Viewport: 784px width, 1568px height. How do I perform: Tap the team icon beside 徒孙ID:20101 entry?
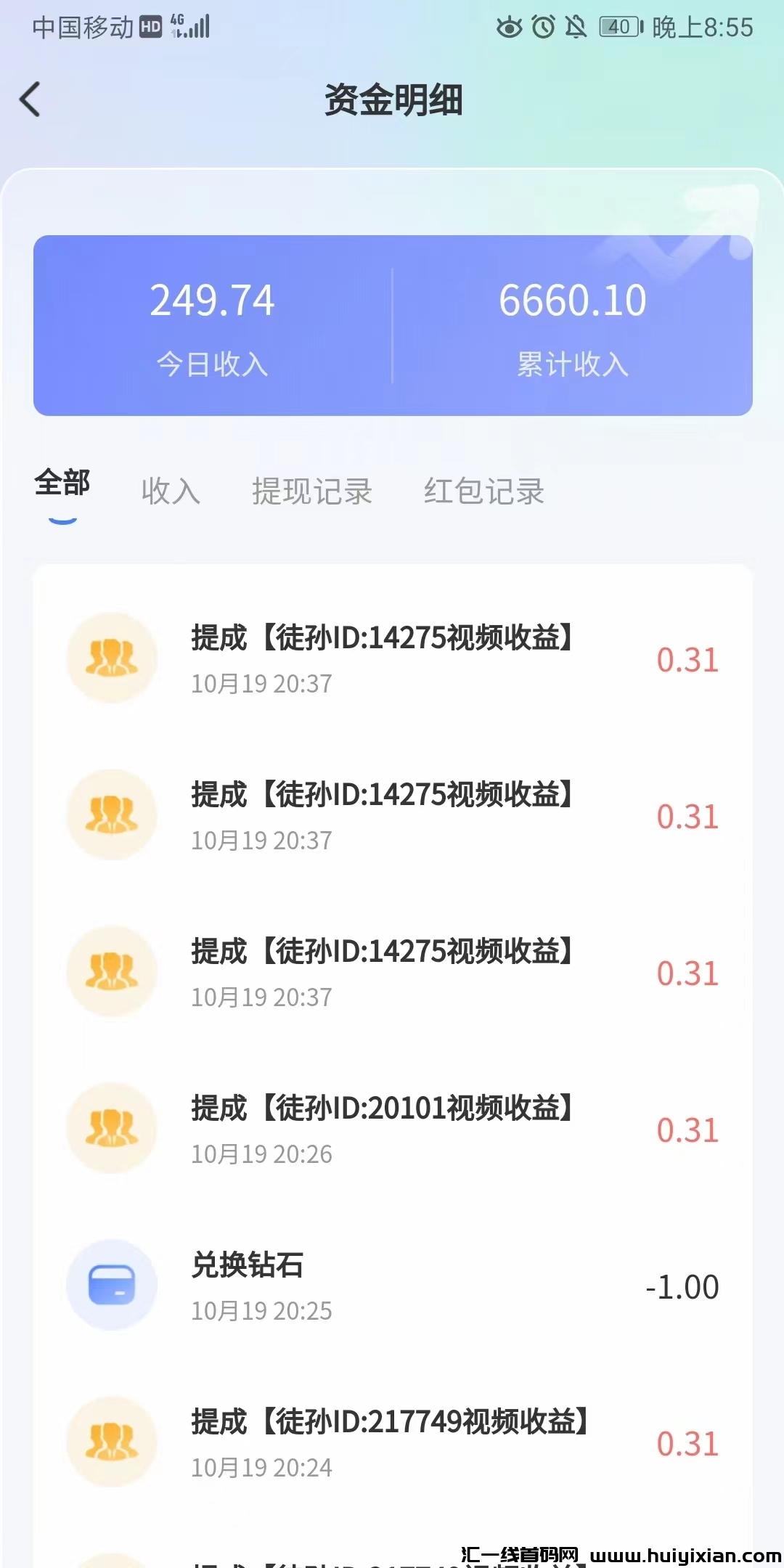[x=111, y=1129]
